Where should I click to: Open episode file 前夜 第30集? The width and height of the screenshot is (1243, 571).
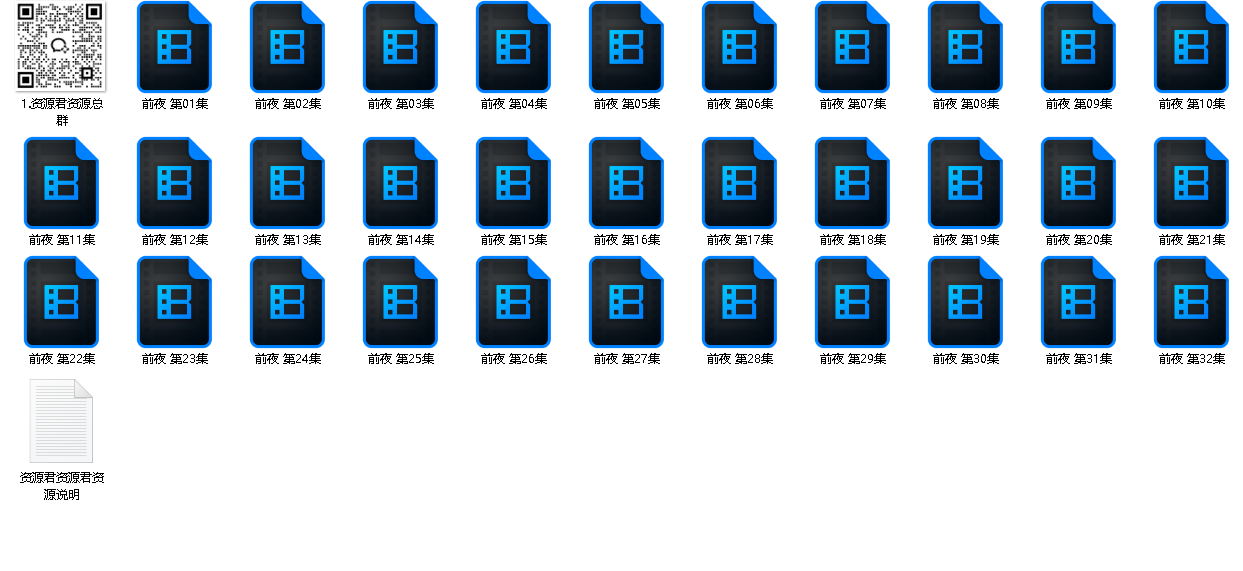tap(965, 302)
